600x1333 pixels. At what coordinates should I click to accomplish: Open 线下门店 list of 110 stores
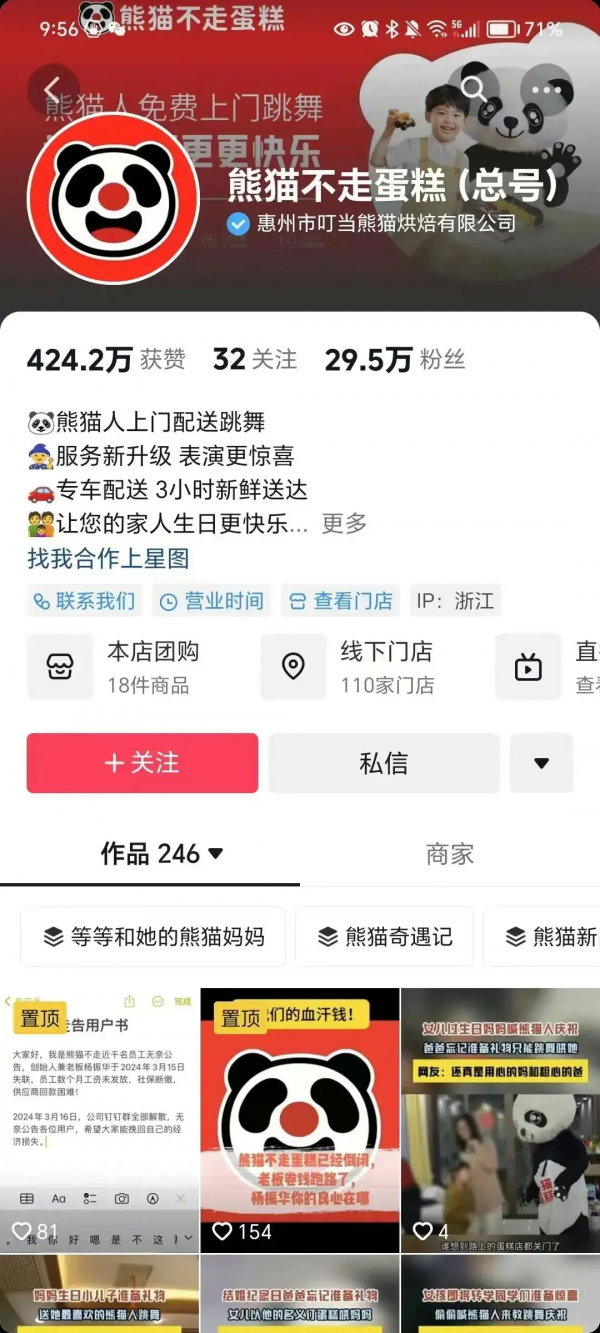click(365, 666)
